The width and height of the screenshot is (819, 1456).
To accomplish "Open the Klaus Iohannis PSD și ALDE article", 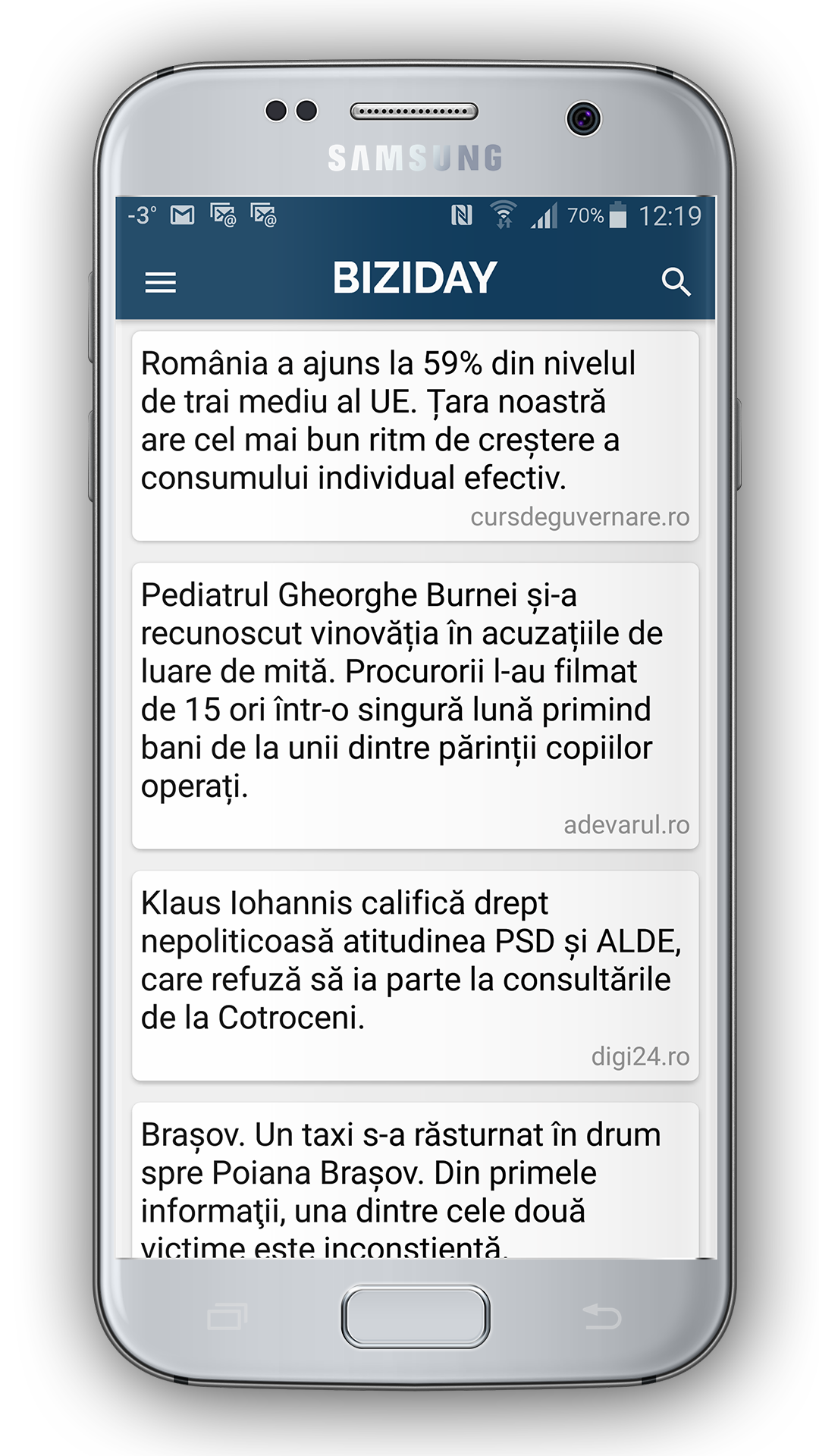I will click(x=415, y=976).
